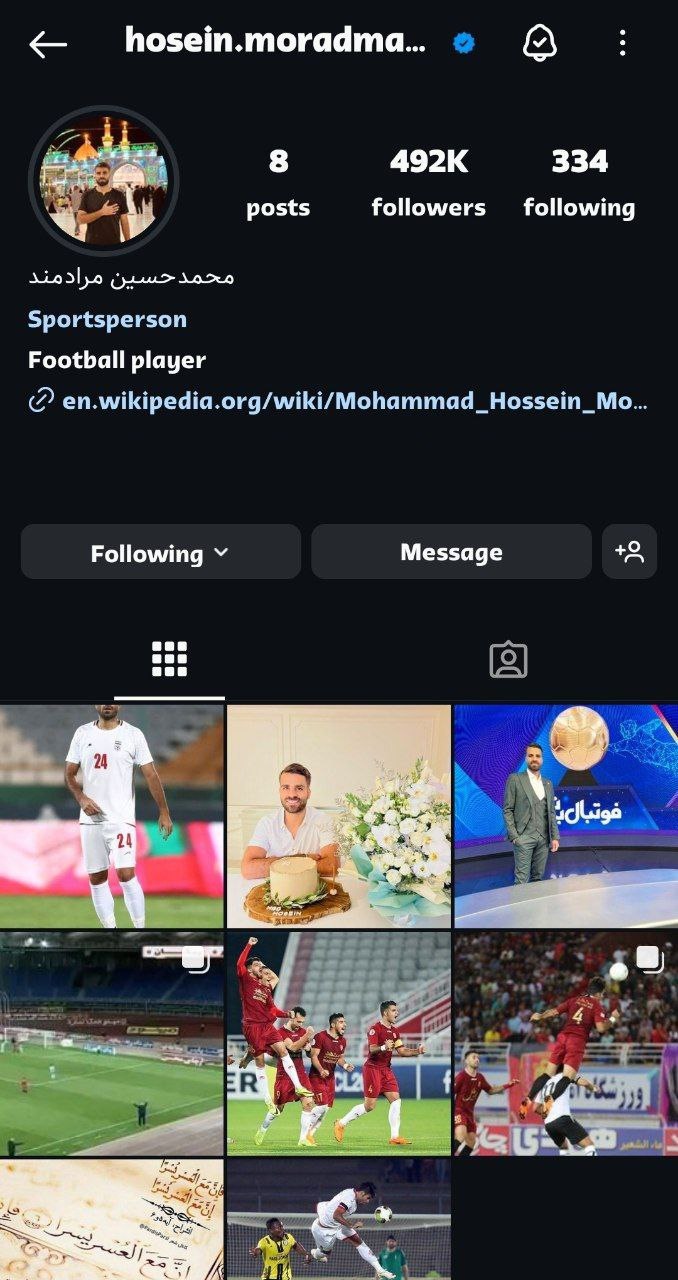Send a message via Message button
Image resolution: width=678 pixels, height=1280 pixels.
[451, 552]
